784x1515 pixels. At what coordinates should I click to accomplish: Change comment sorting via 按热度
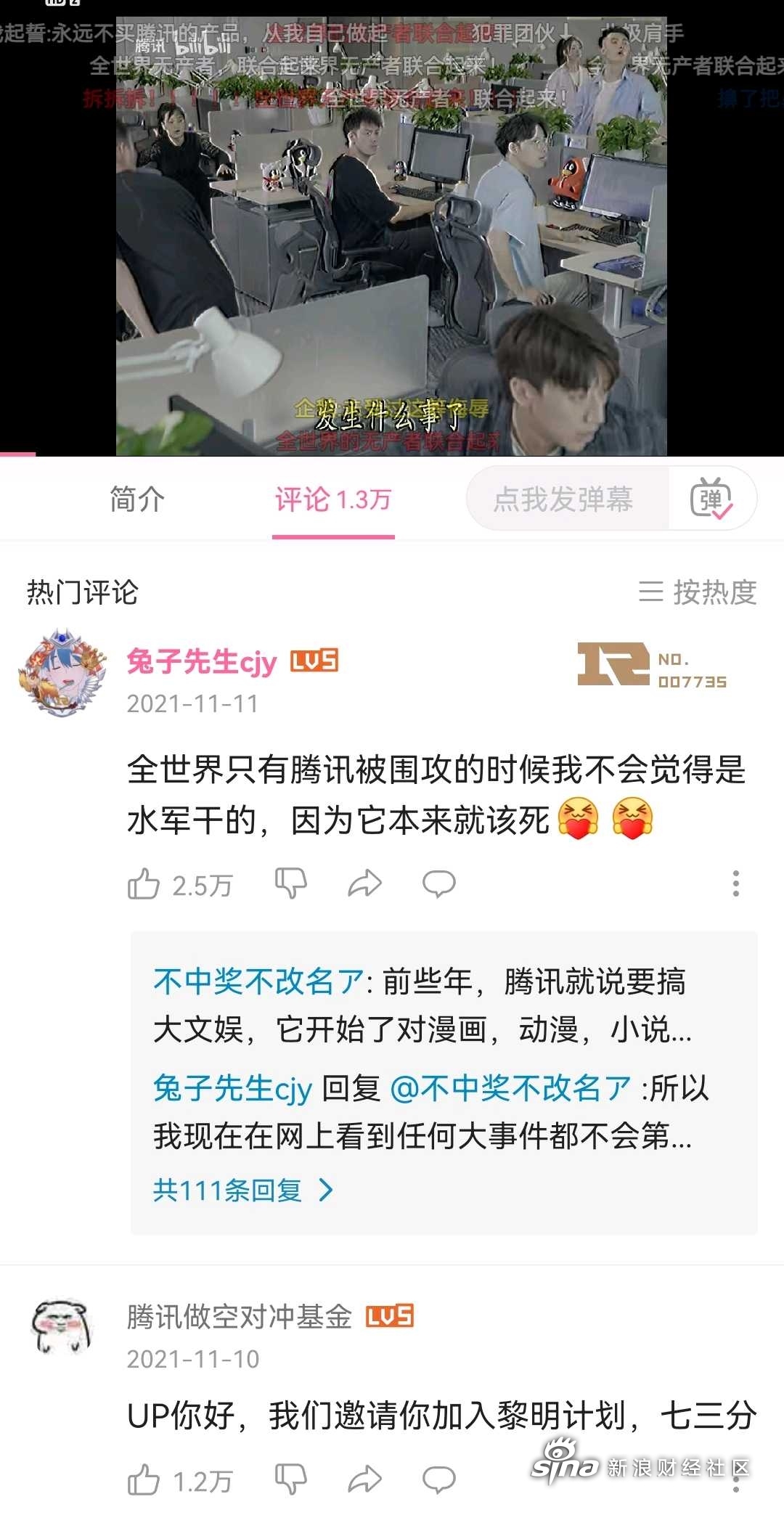pyautogui.click(x=698, y=592)
